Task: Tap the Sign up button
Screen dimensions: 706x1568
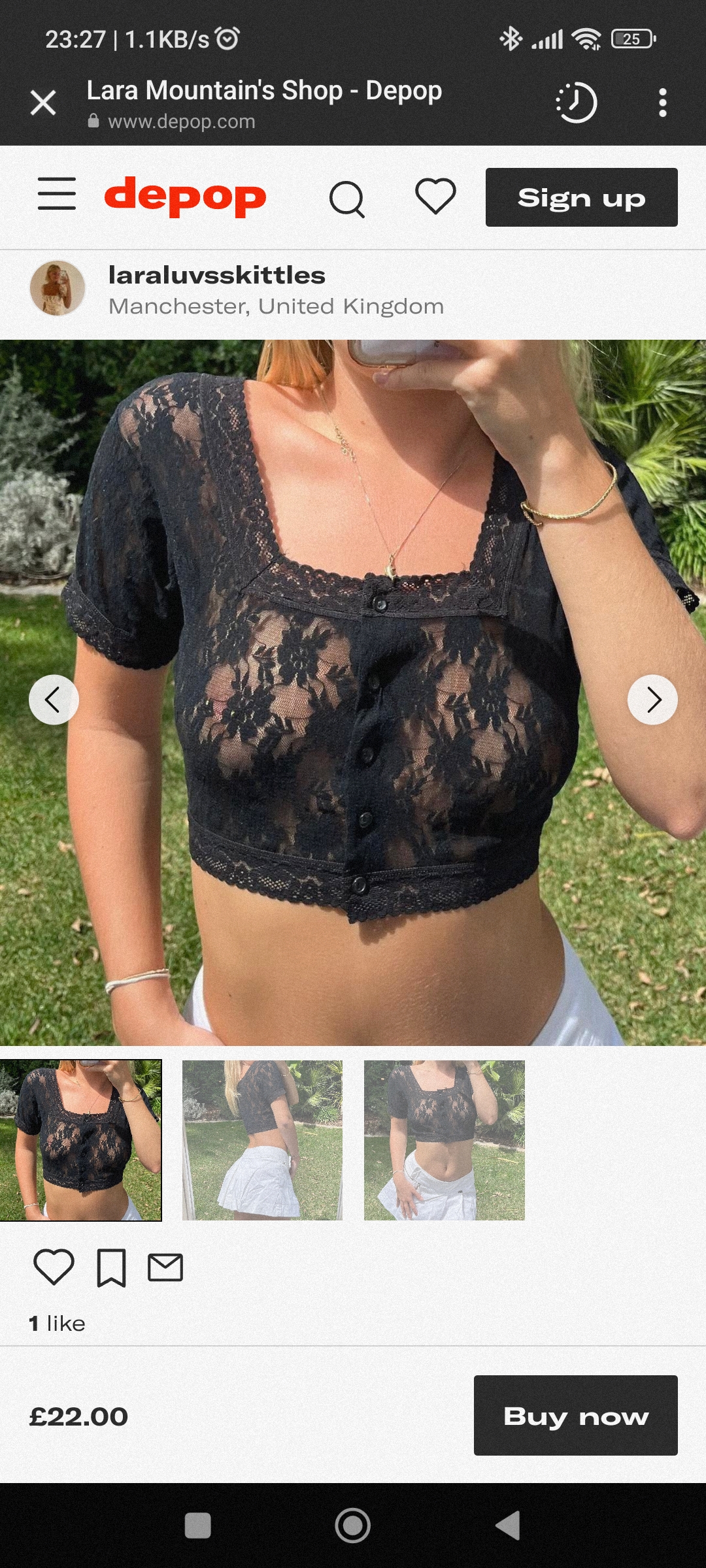Action: 581,197
